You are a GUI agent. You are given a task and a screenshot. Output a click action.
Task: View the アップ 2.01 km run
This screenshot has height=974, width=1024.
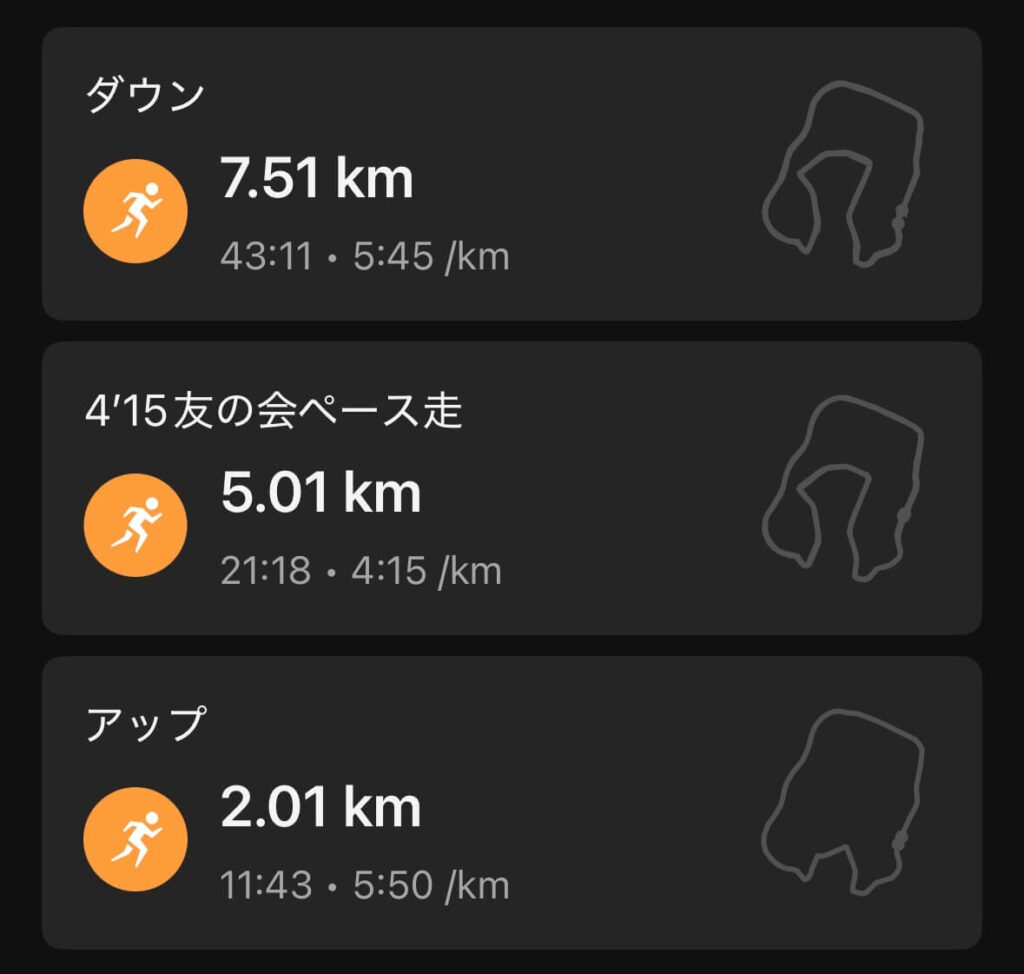tap(510, 802)
